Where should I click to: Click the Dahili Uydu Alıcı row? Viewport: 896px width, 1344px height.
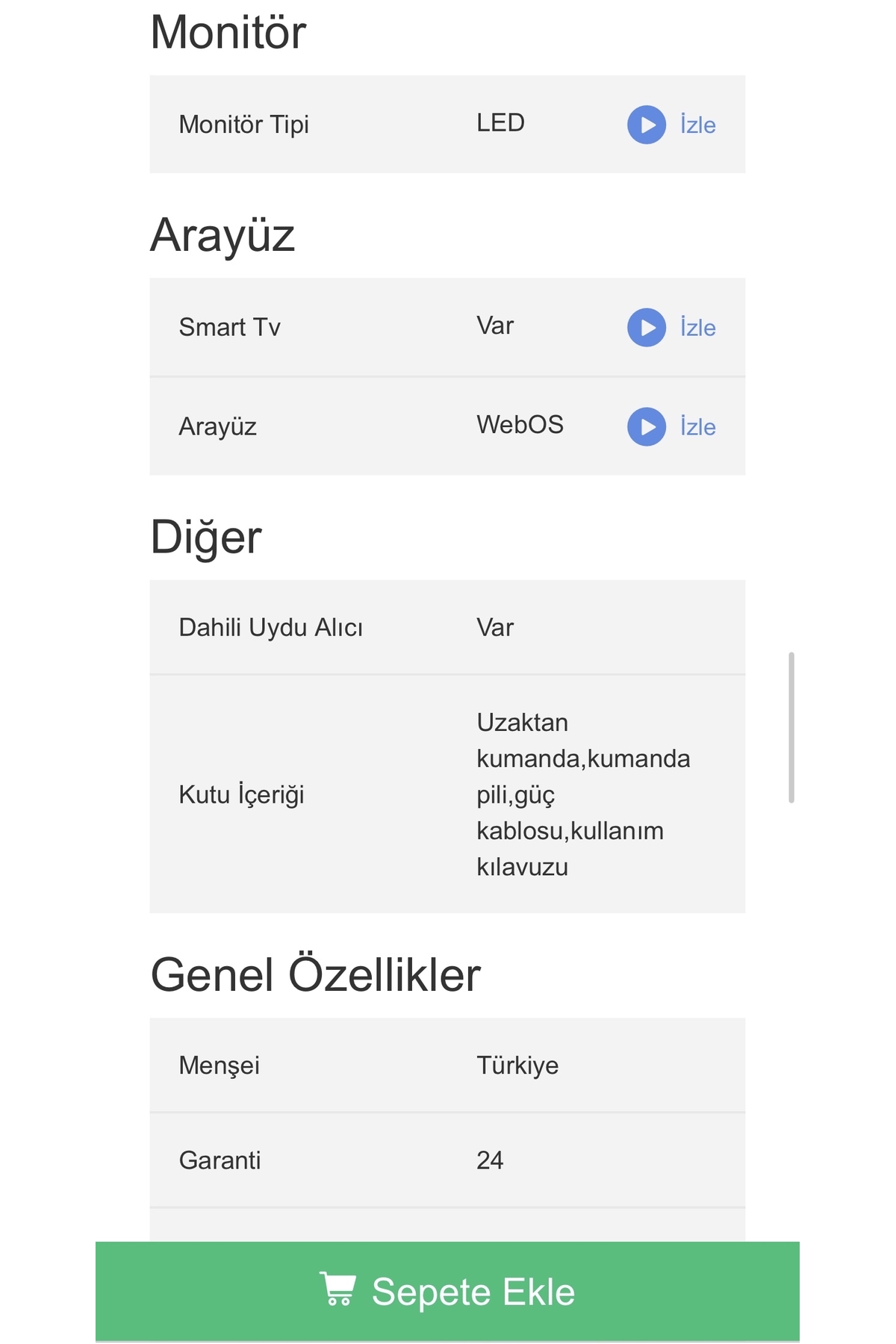coord(448,627)
